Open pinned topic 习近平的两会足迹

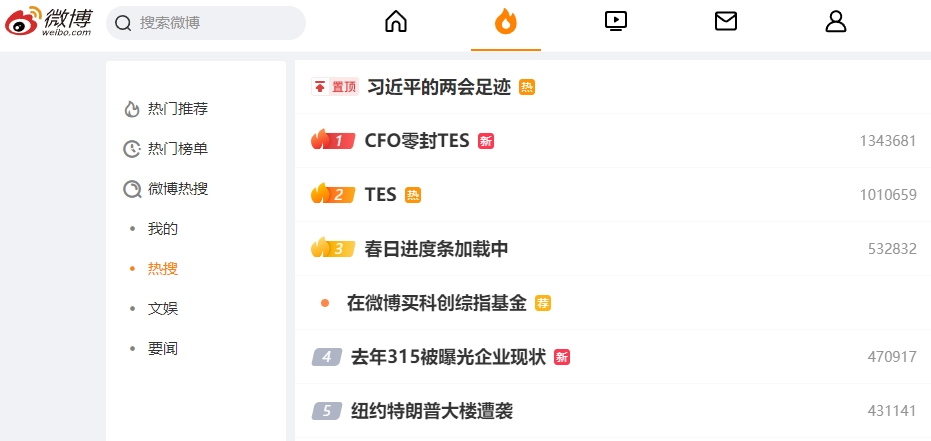[439, 87]
